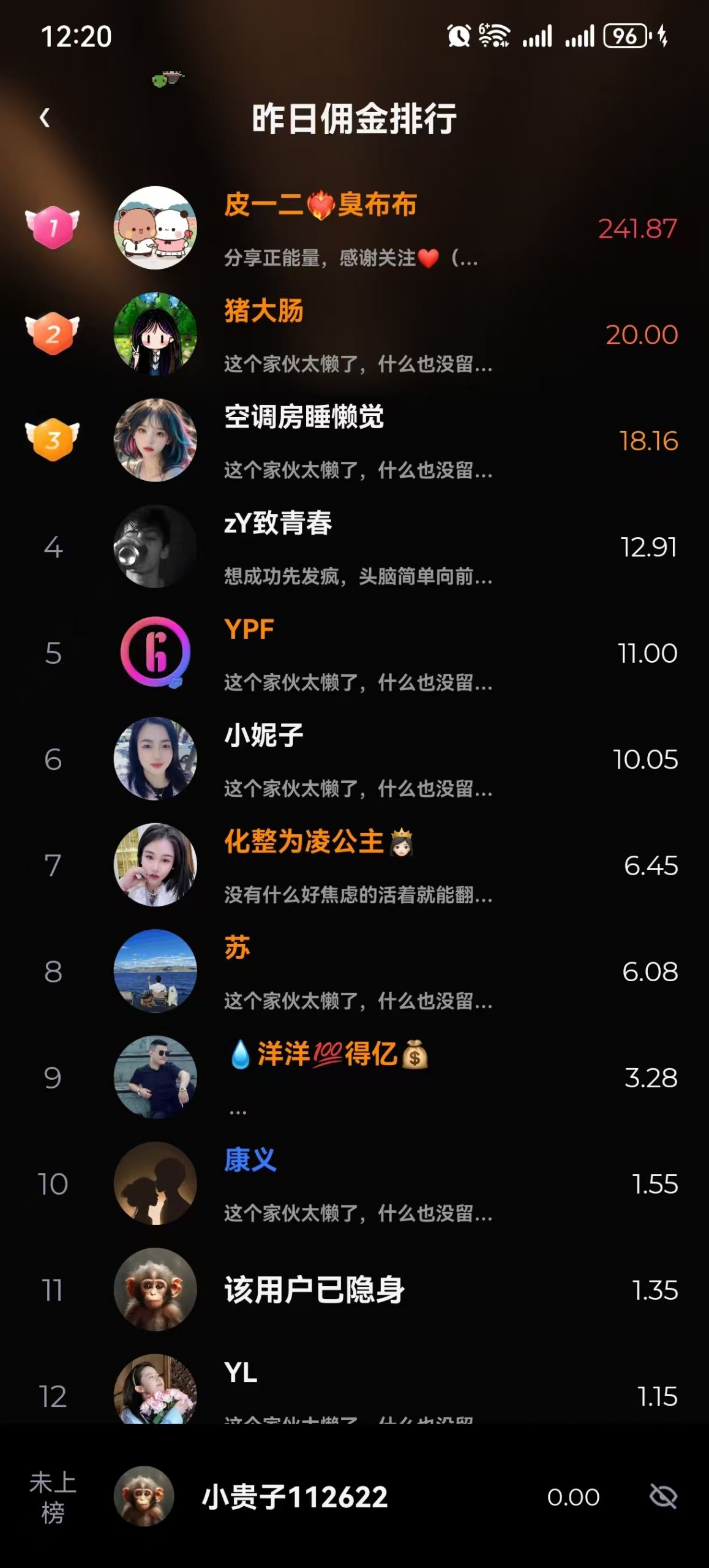The height and width of the screenshot is (1568, 709).
Task: Toggle ranking visibility for 小贵子112622
Action: coord(662,1497)
